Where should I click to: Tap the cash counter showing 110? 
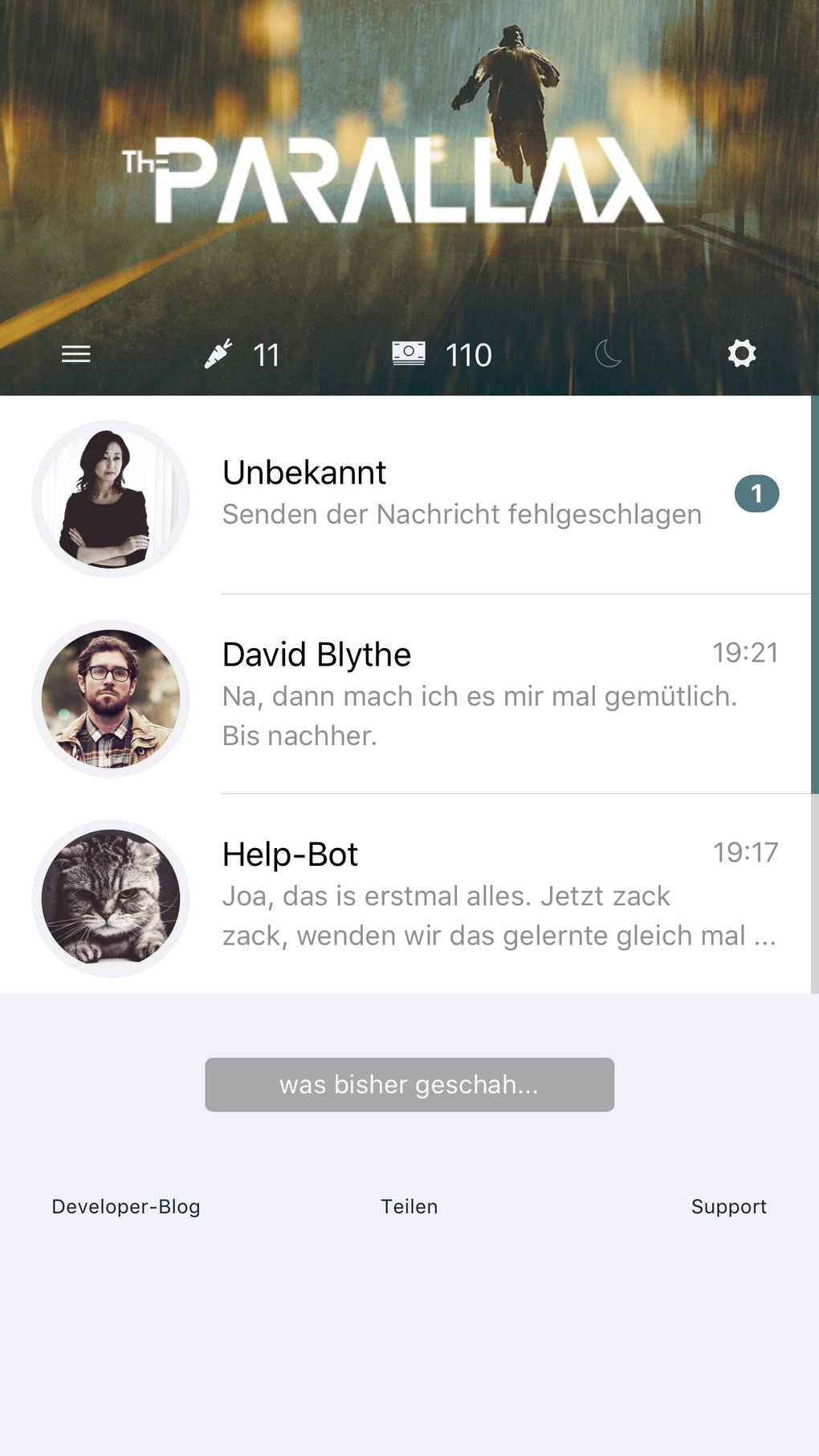tap(442, 354)
